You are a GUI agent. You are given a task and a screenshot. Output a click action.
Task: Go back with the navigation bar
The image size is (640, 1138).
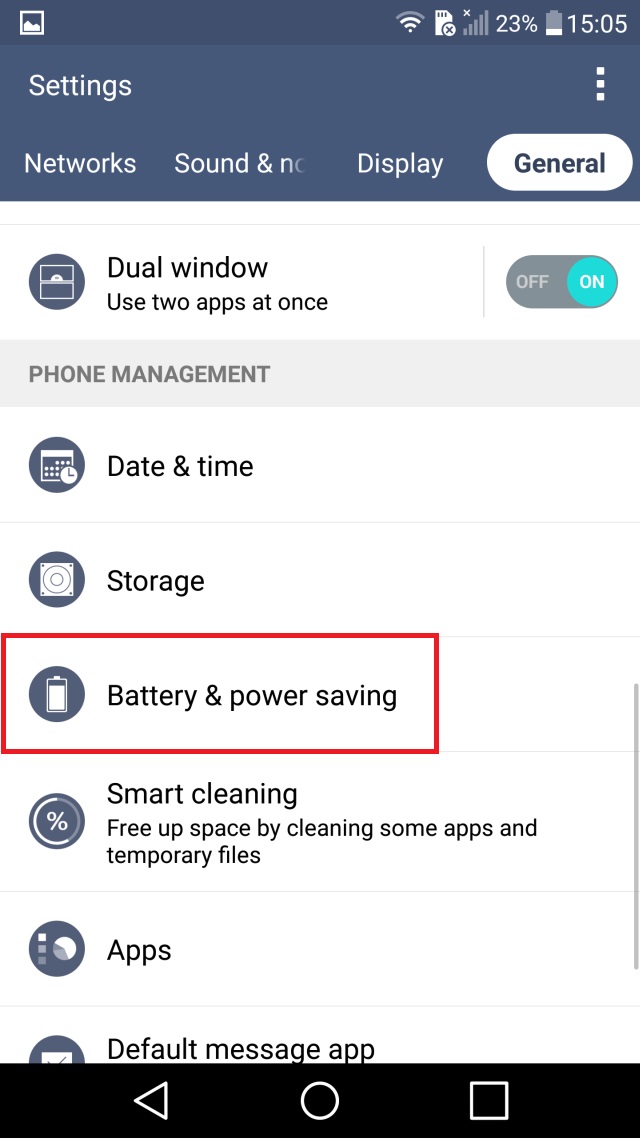(151, 1100)
